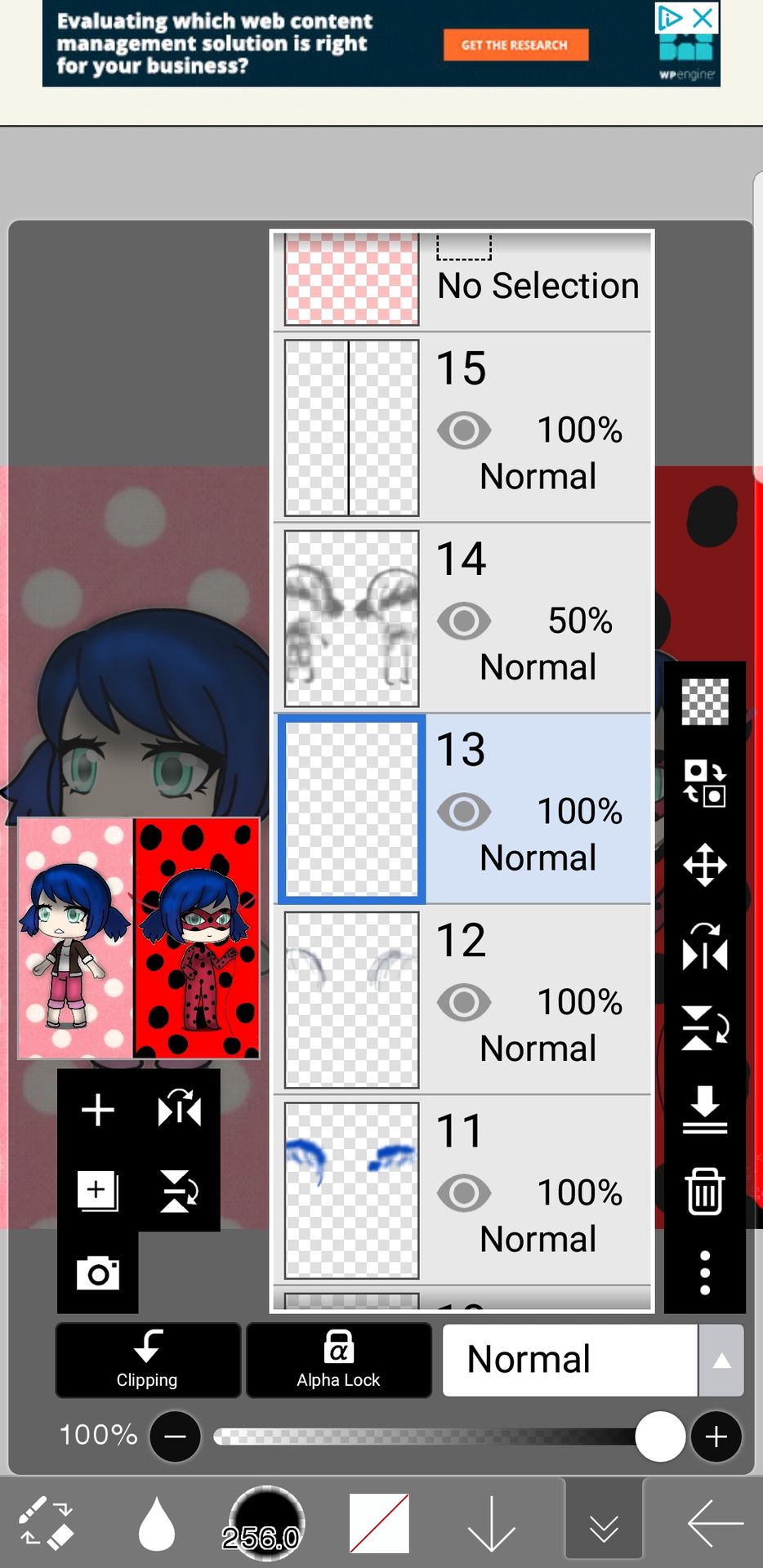Activate the move layer tool

click(x=704, y=865)
